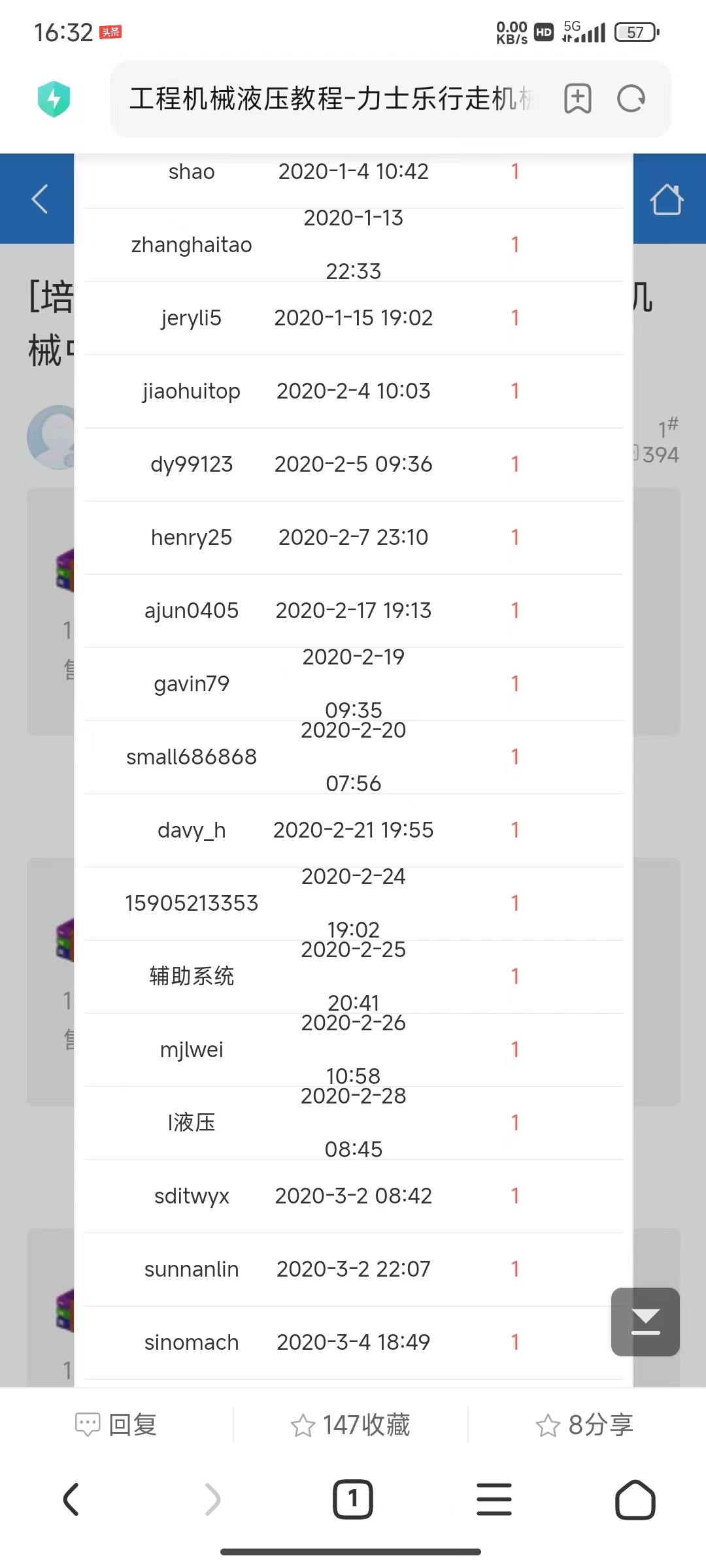The height and width of the screenshot is (1568, 706).
Task: Share the thread via 8分享
Action: pos(584,1425)
